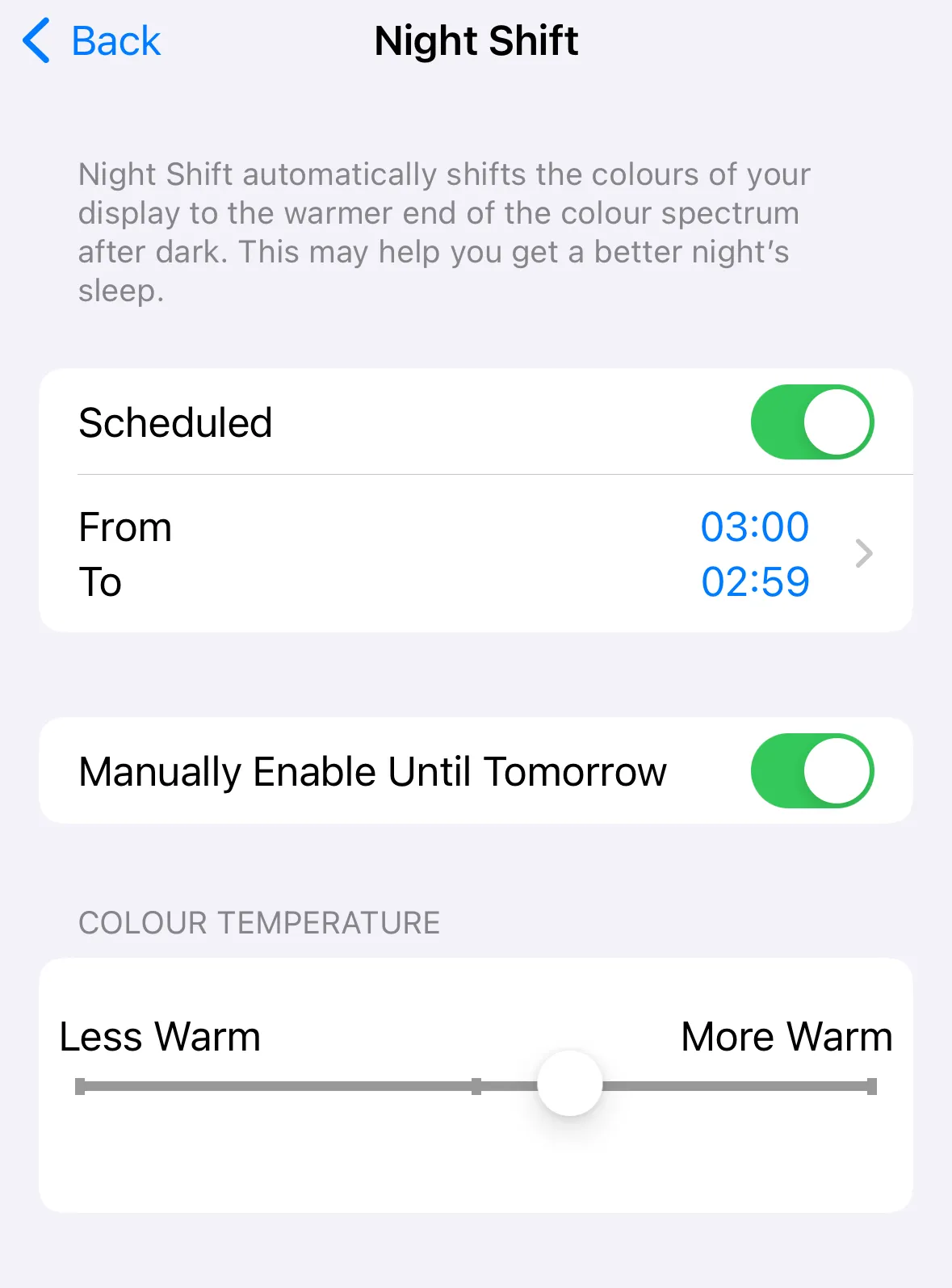This screenshot has height=1288, width=952.
Task: Disable Manually Enable Until Tomorrow
Action: click(x=812, y=771)
